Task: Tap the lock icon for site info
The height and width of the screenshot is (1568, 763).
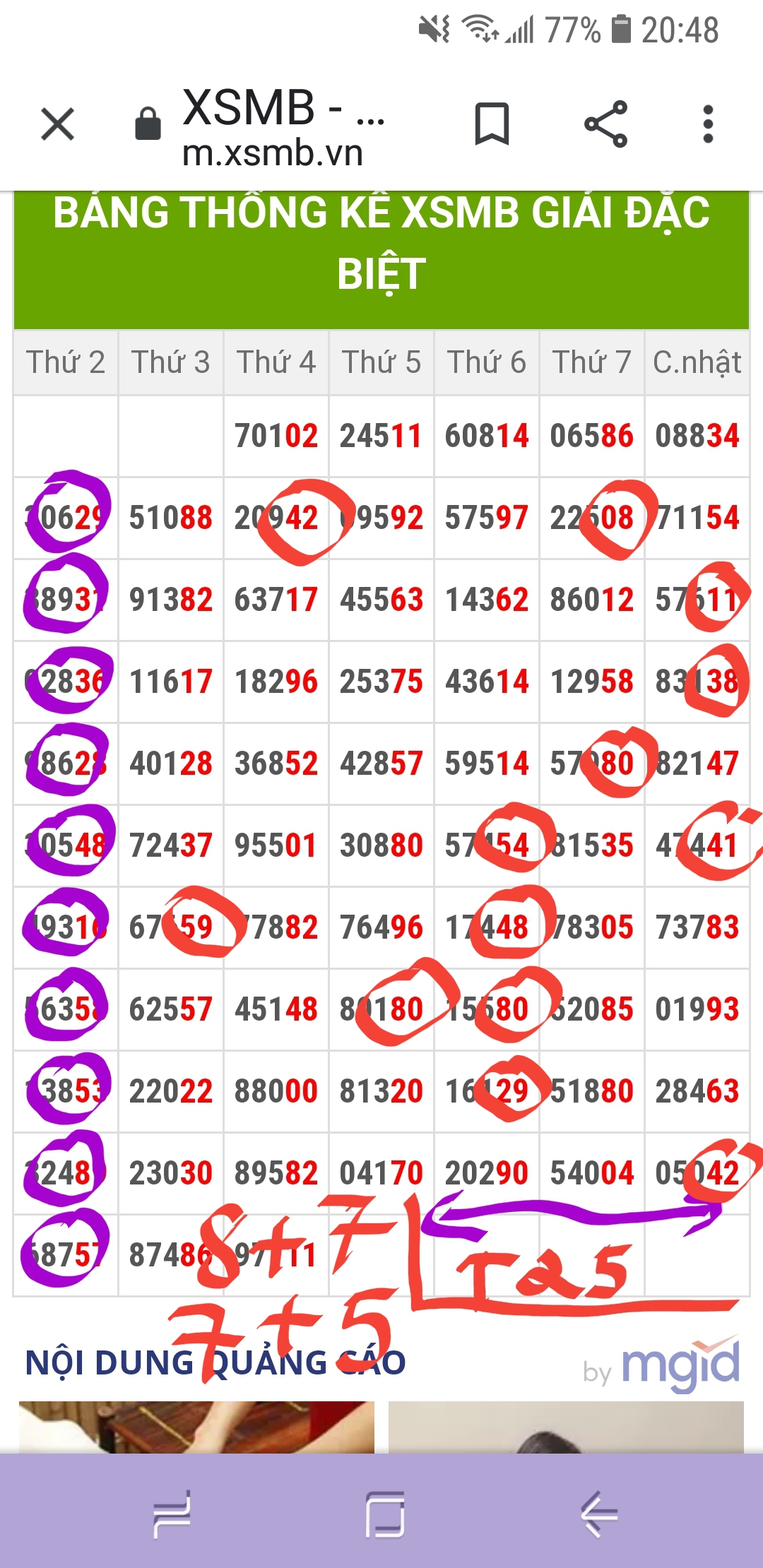Action: 148,124
